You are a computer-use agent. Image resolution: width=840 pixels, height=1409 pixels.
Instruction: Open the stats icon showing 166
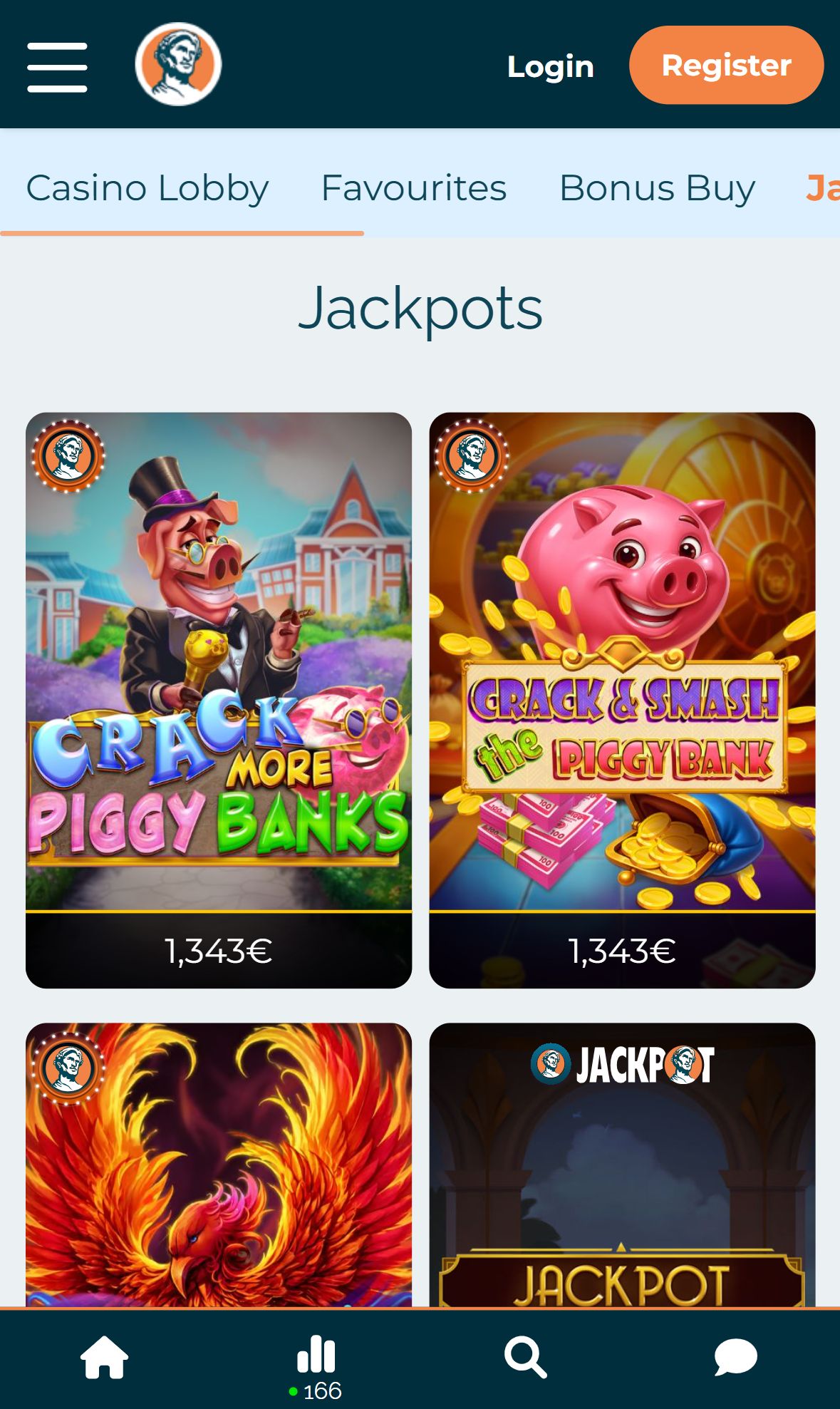316,1367
